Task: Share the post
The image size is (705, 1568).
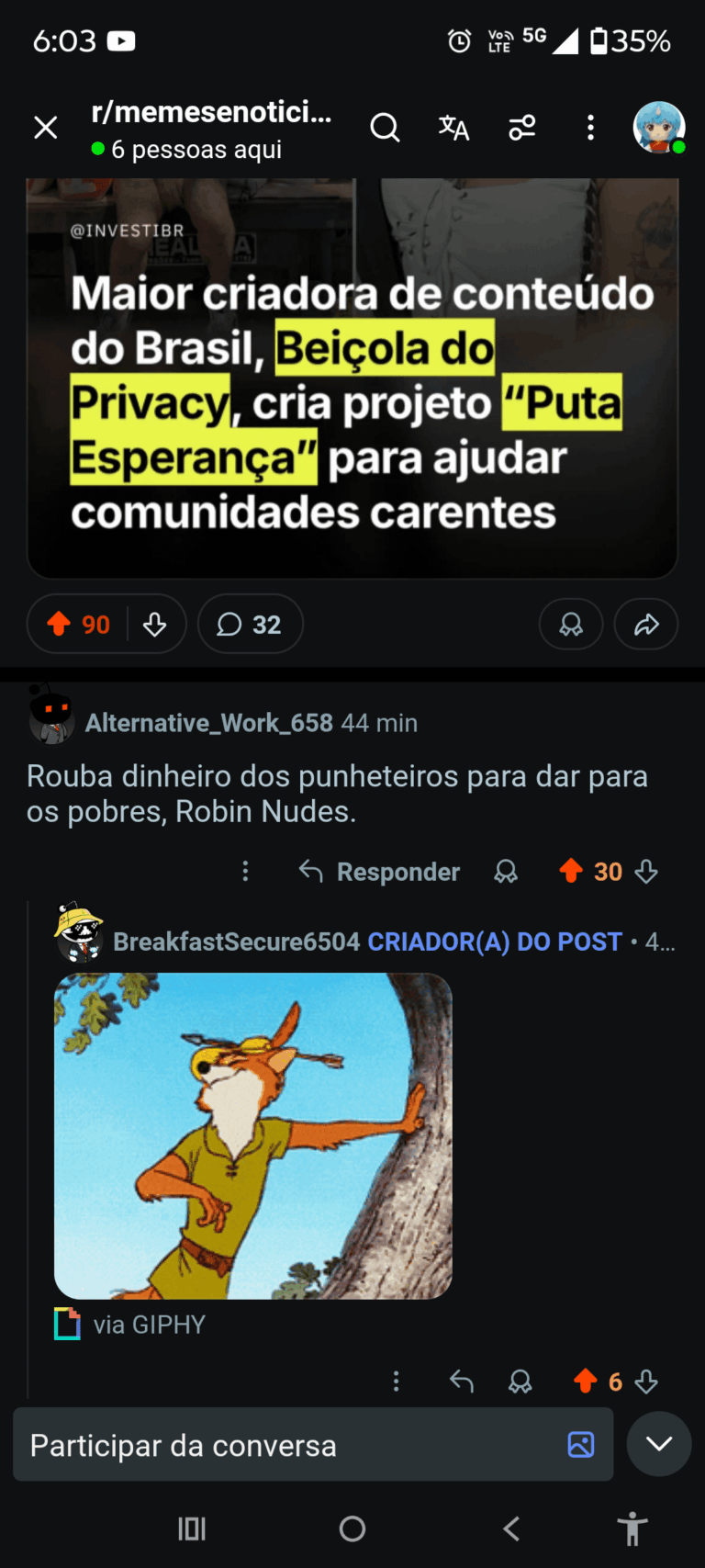Action: [646, 625]
